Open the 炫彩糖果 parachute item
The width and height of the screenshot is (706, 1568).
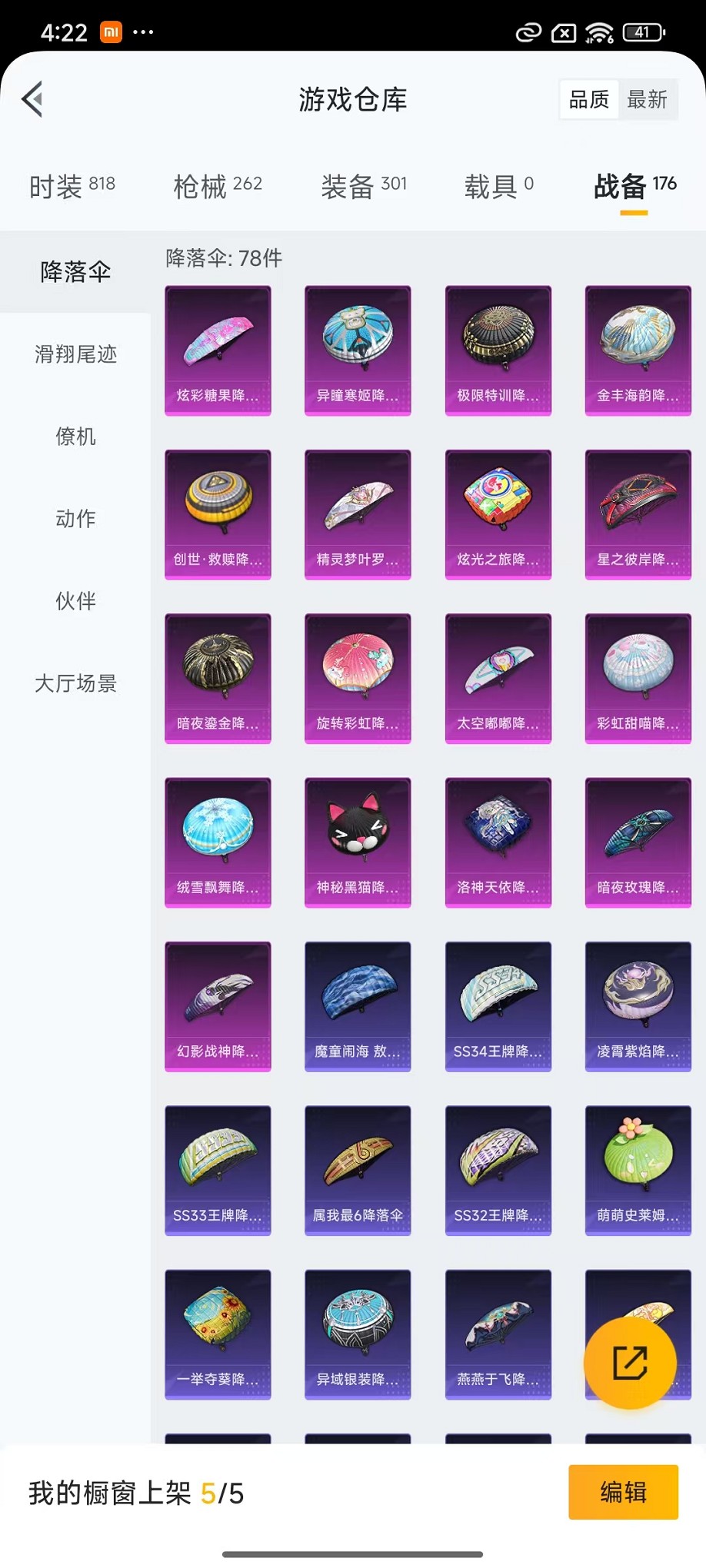pyautogui.click(x=218, y=350)
